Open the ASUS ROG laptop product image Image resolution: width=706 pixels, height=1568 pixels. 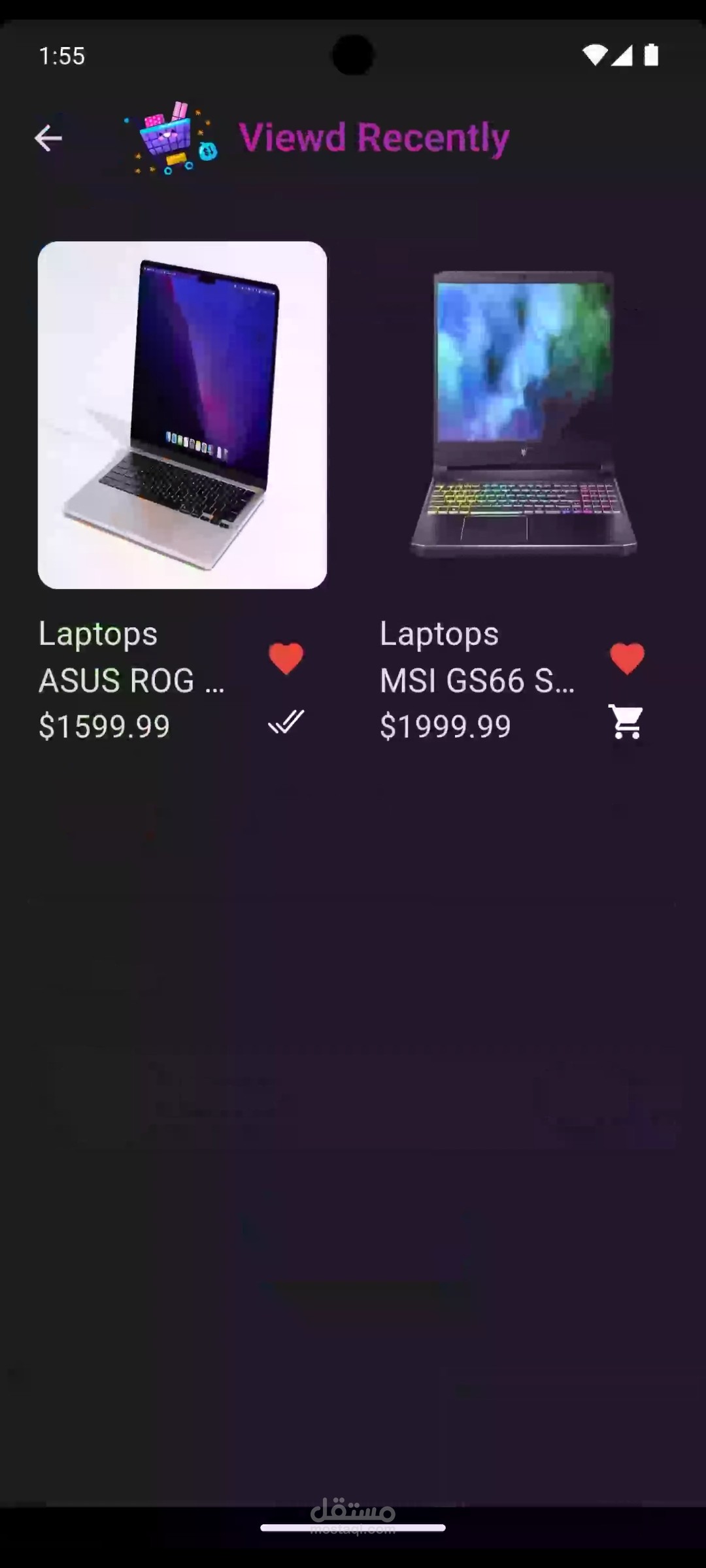coord(182,415)
